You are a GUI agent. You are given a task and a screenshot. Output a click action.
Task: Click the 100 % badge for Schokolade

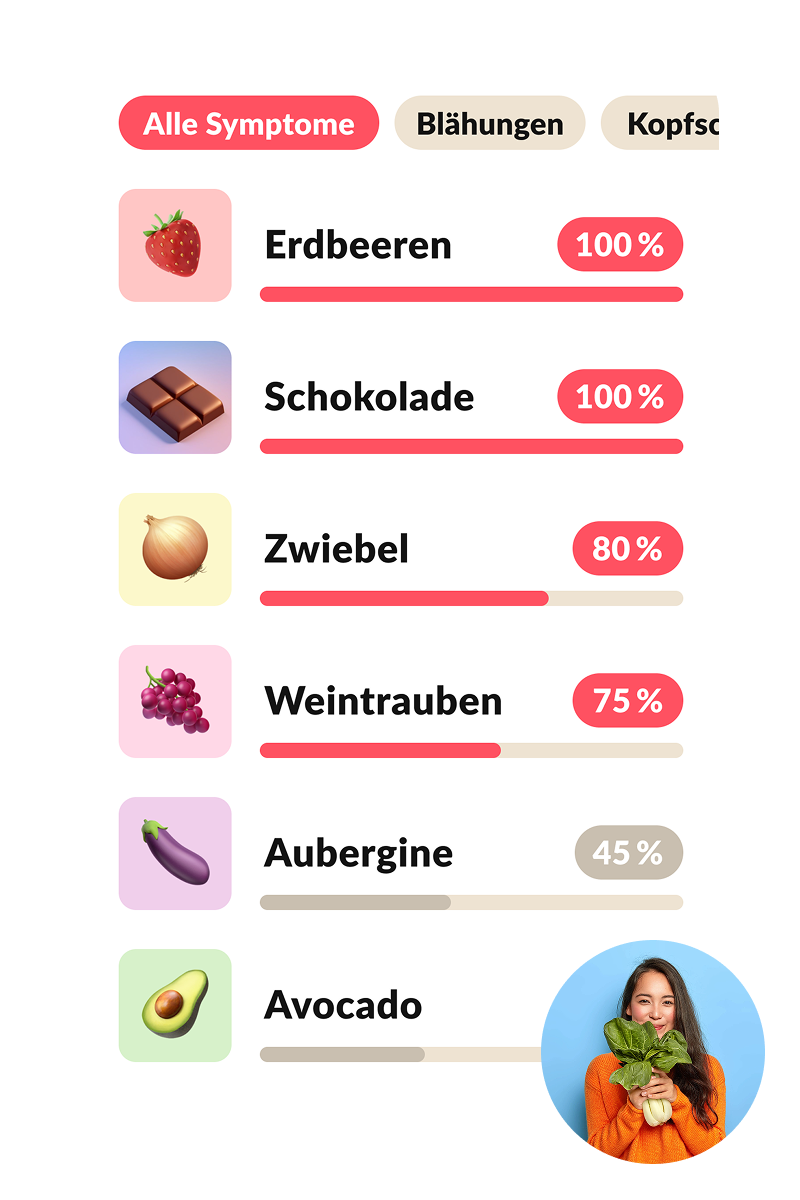coord(620,396)
